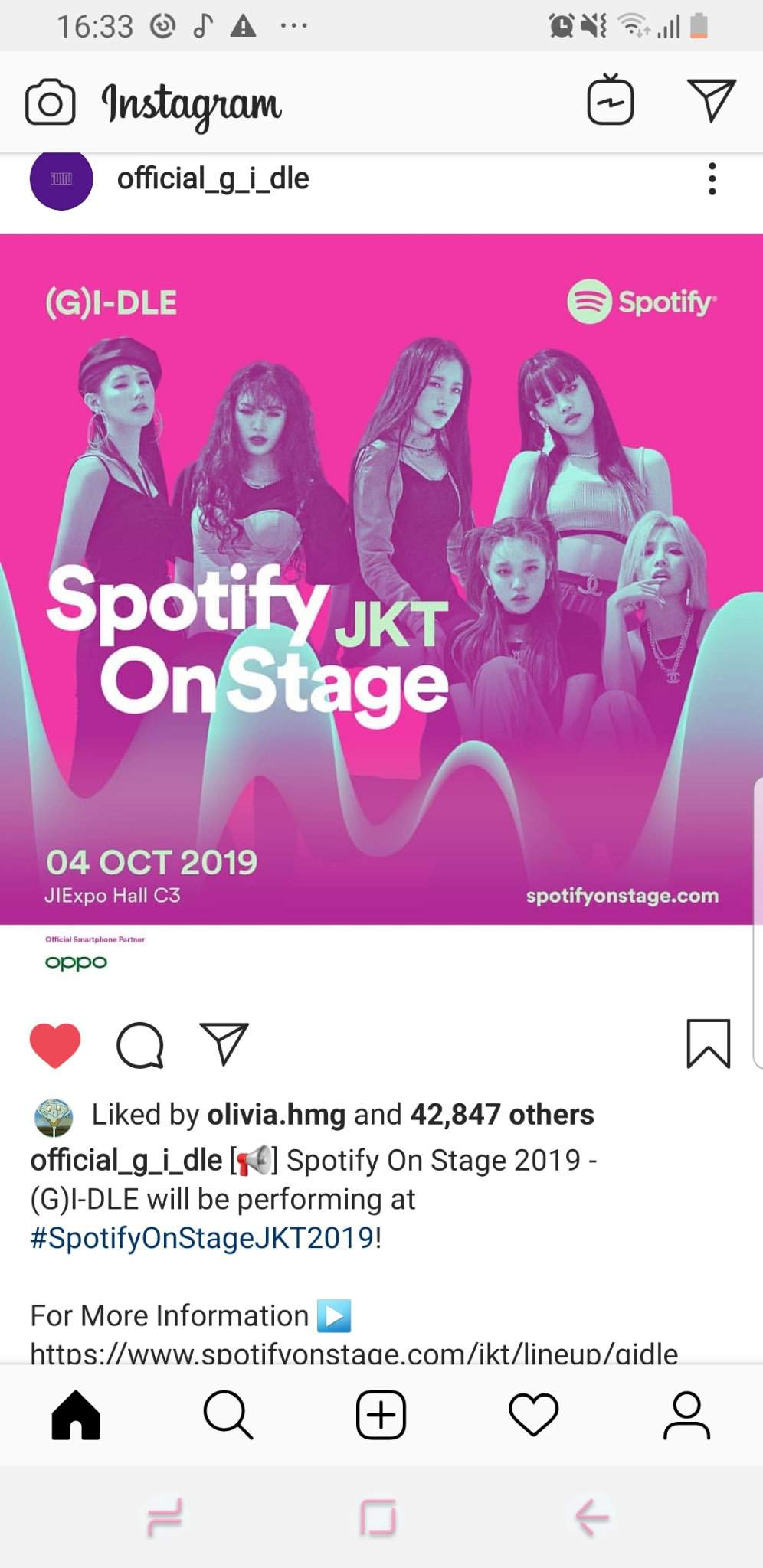Open the Activity heart tab
The image size is (763, 1568).
coord(534,1415)
